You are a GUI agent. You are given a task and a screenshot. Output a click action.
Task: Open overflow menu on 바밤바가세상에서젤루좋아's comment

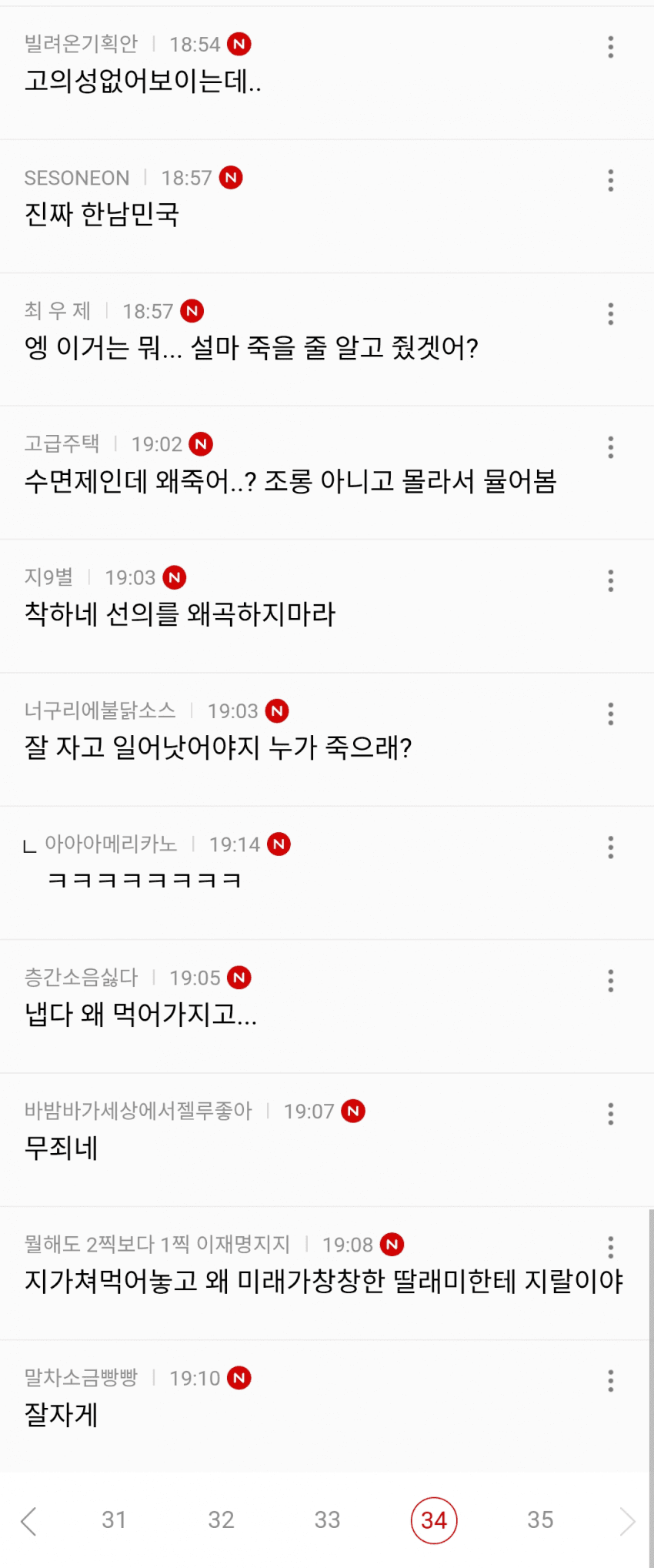[610, 1114]
